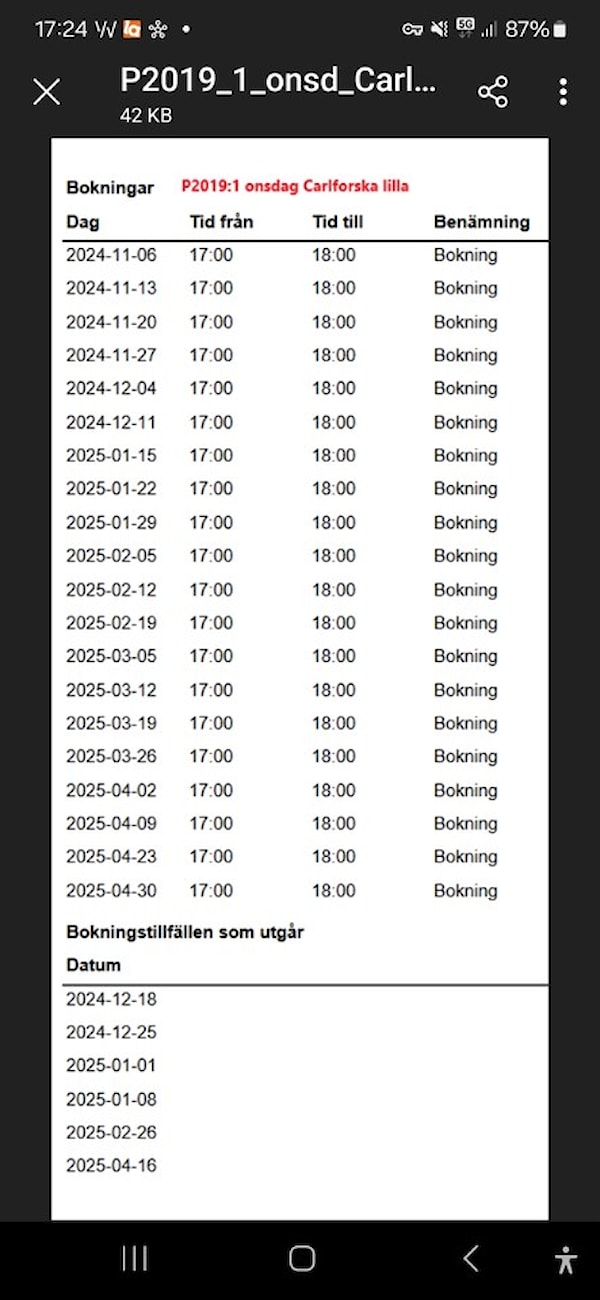
Task: Open the accessibility shortcut button
Action: [566, 1259]
